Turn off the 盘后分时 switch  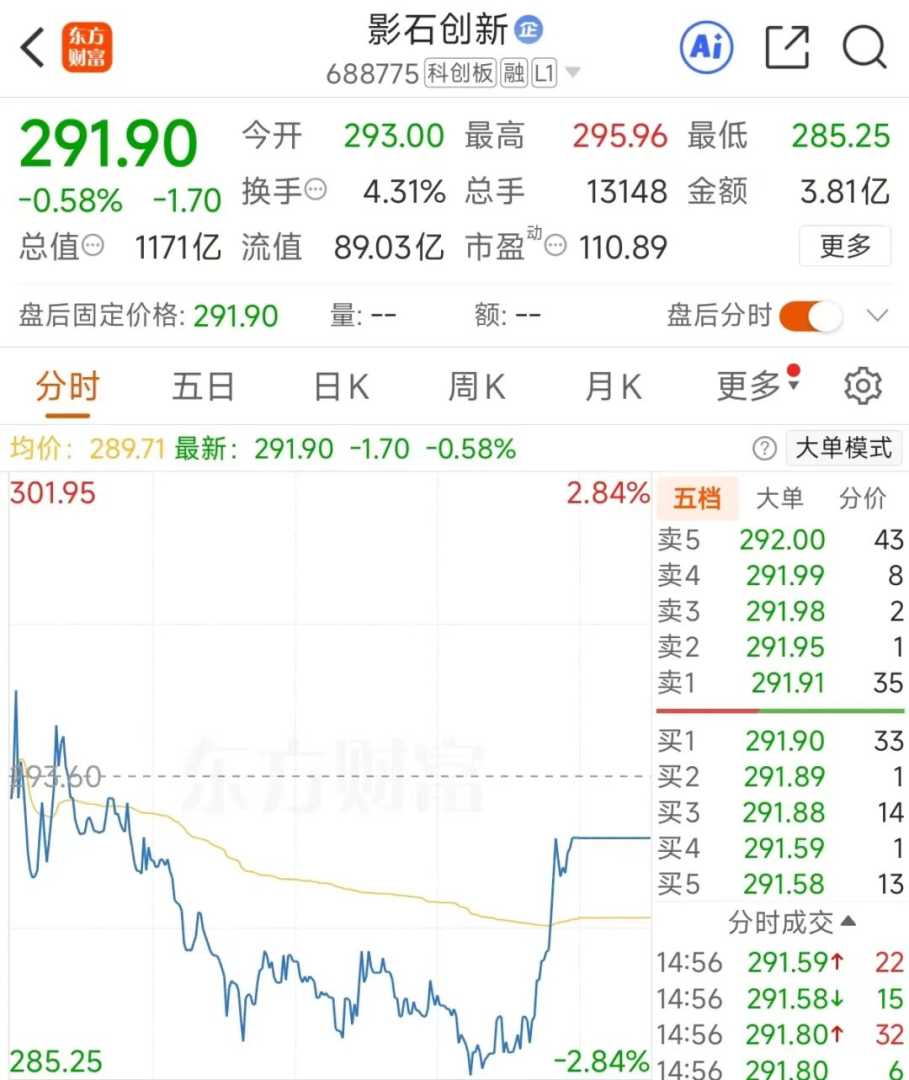pos(810,316)
